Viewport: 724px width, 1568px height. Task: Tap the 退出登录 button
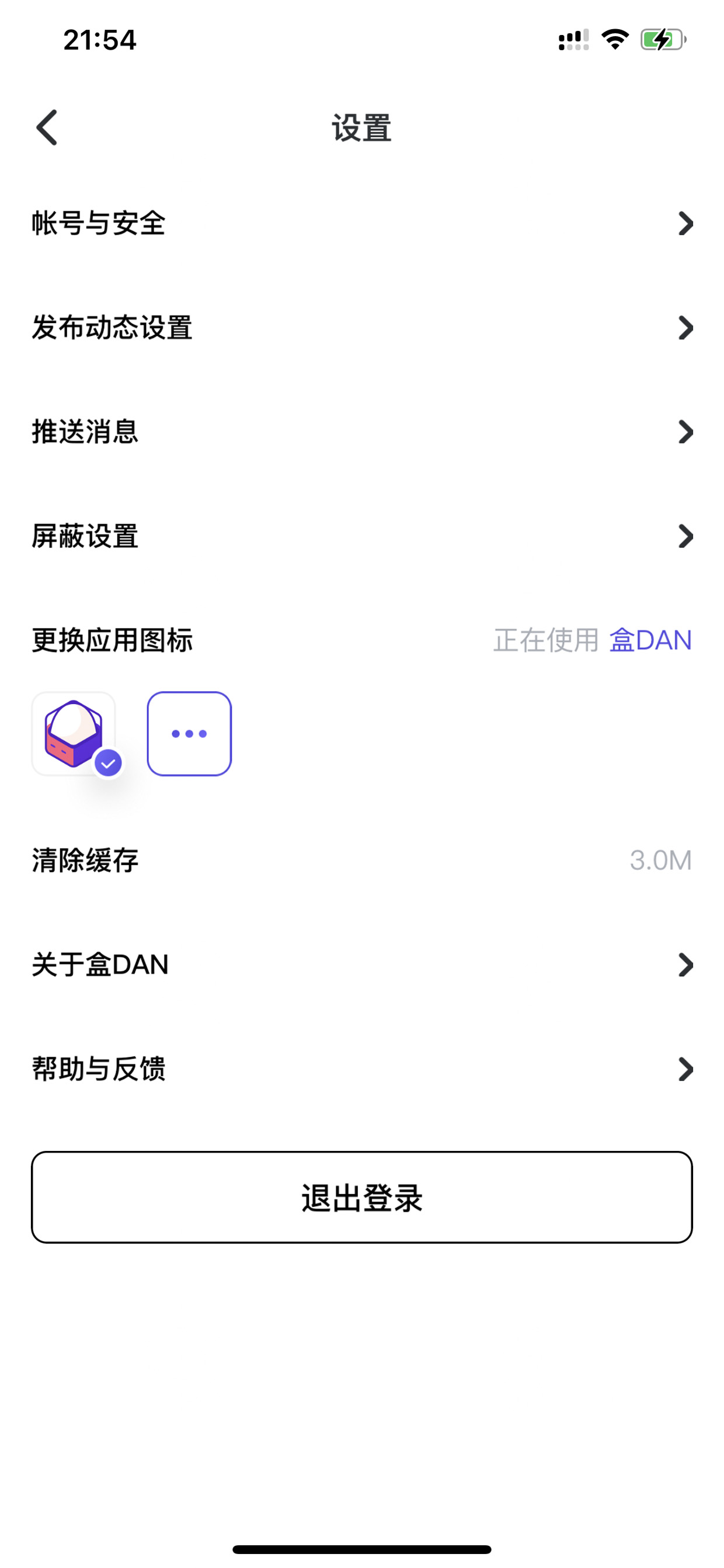click(362, 1197)
